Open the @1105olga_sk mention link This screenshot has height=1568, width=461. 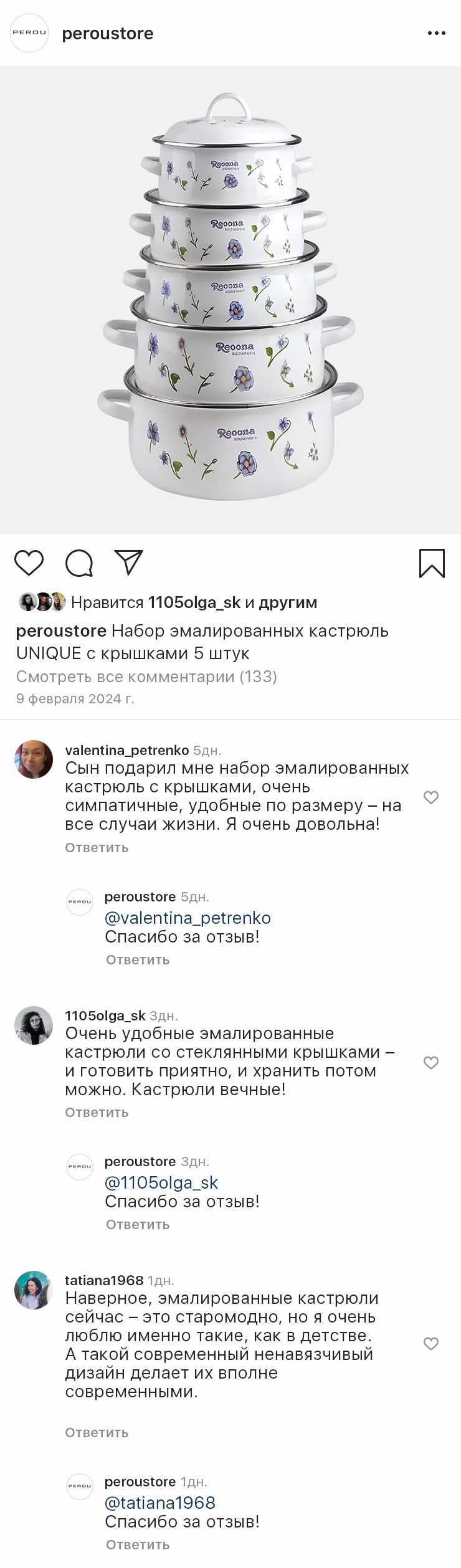(161, 1183)
